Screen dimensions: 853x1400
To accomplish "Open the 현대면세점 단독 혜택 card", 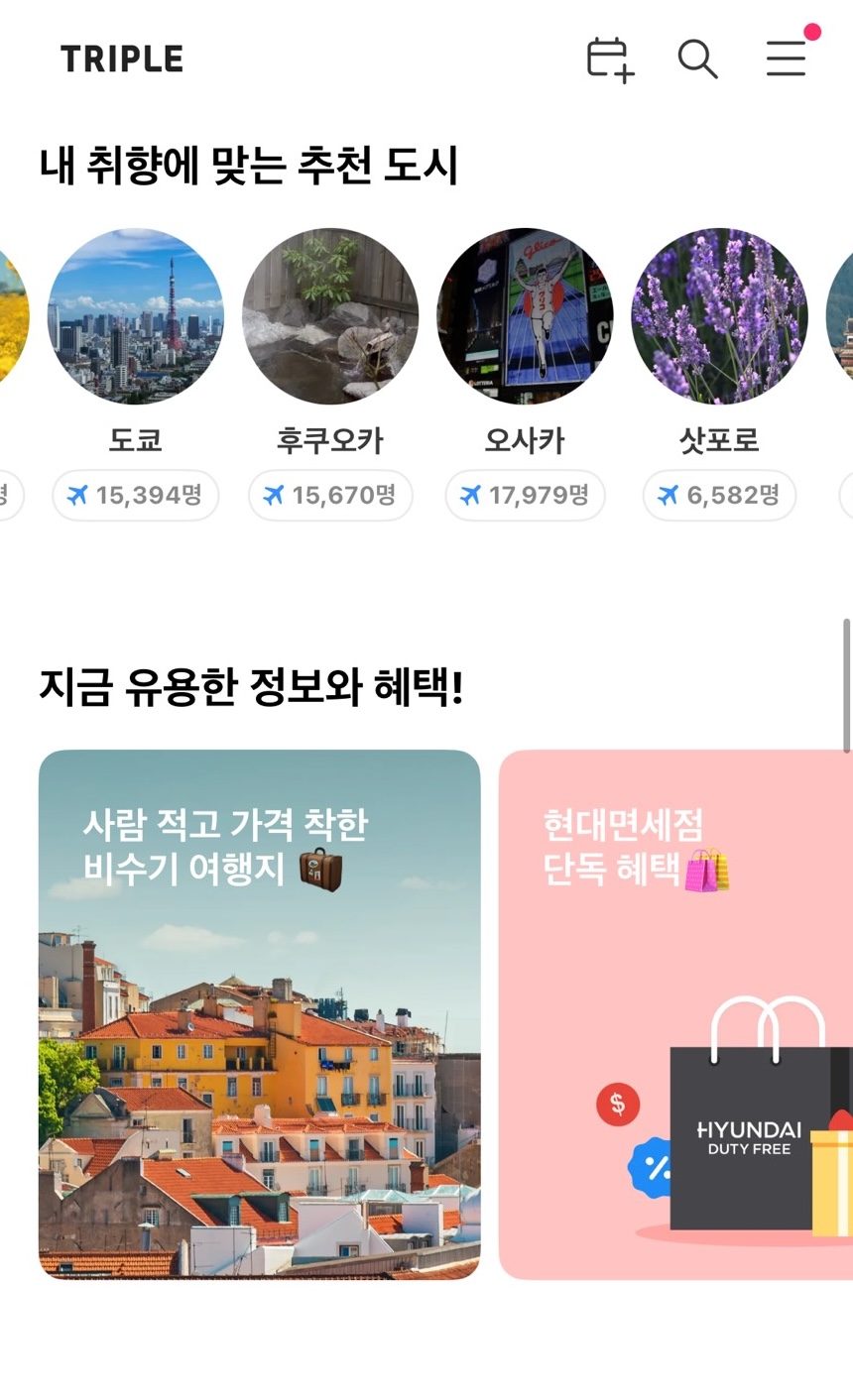I will tap(675, 1013).
